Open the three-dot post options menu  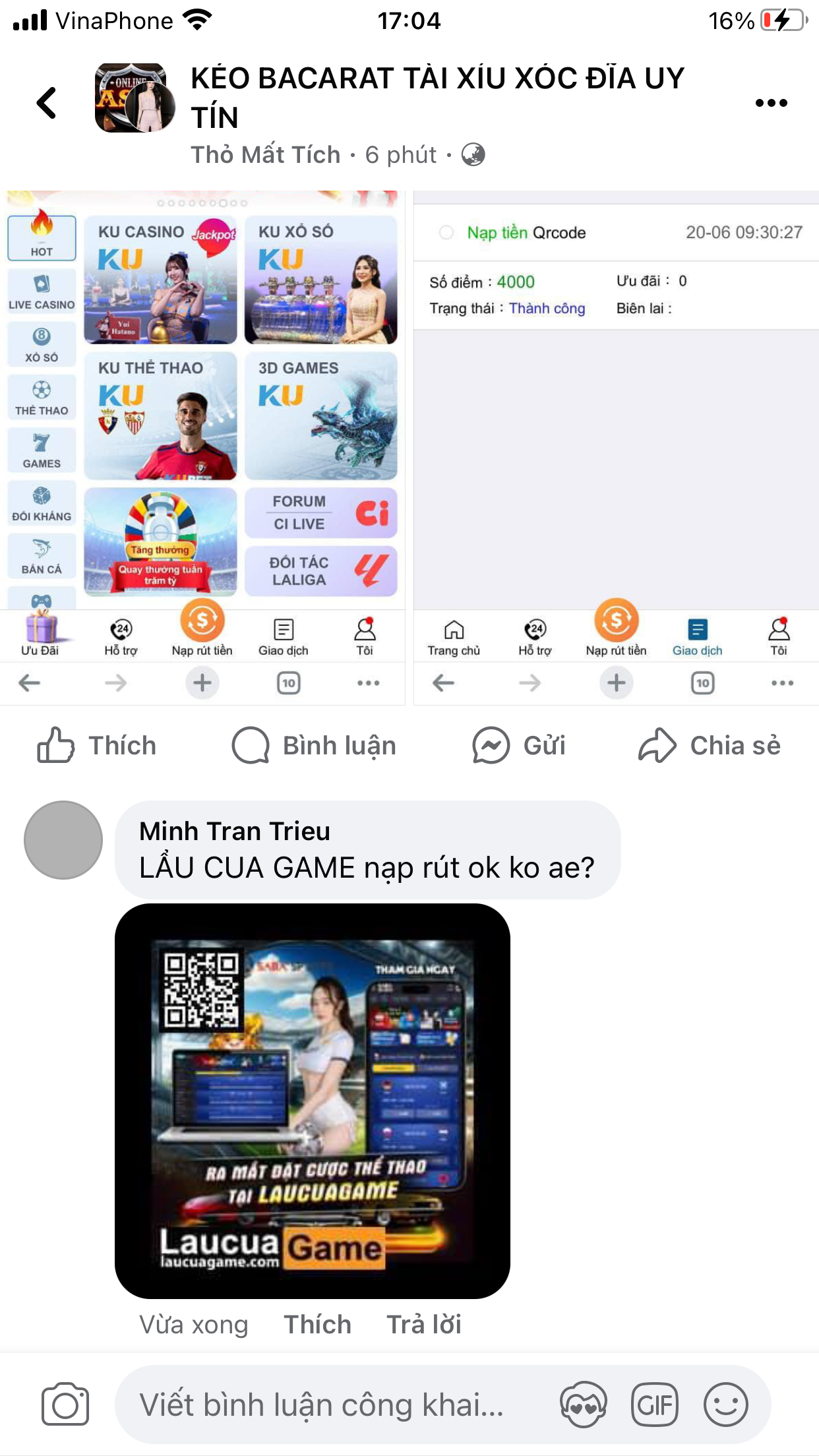tap(771, 103)
